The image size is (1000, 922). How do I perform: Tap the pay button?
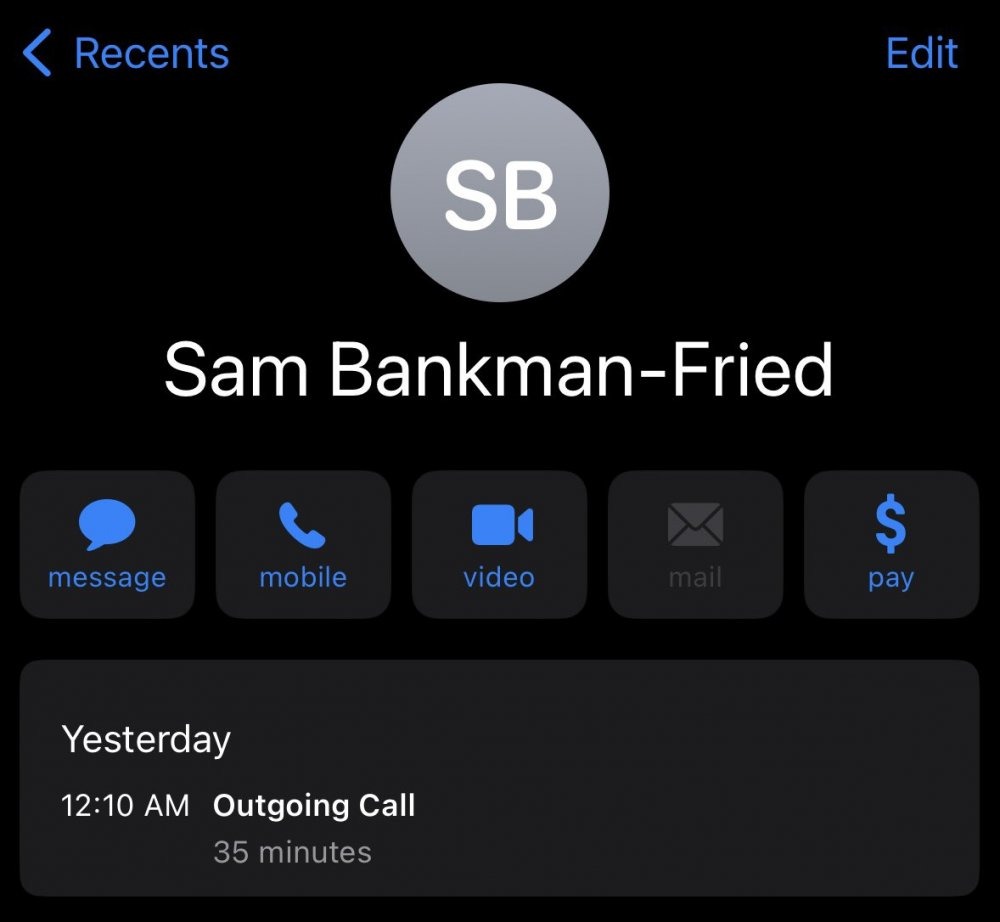[x=891, y=545]
